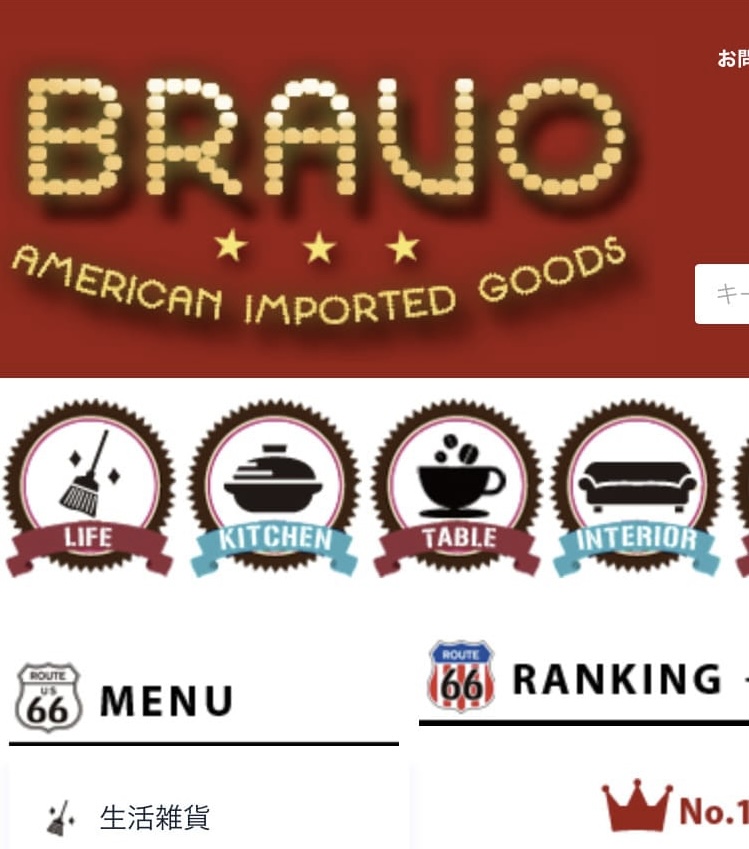Browse the INTERIOR category

(x=636, y=488)
